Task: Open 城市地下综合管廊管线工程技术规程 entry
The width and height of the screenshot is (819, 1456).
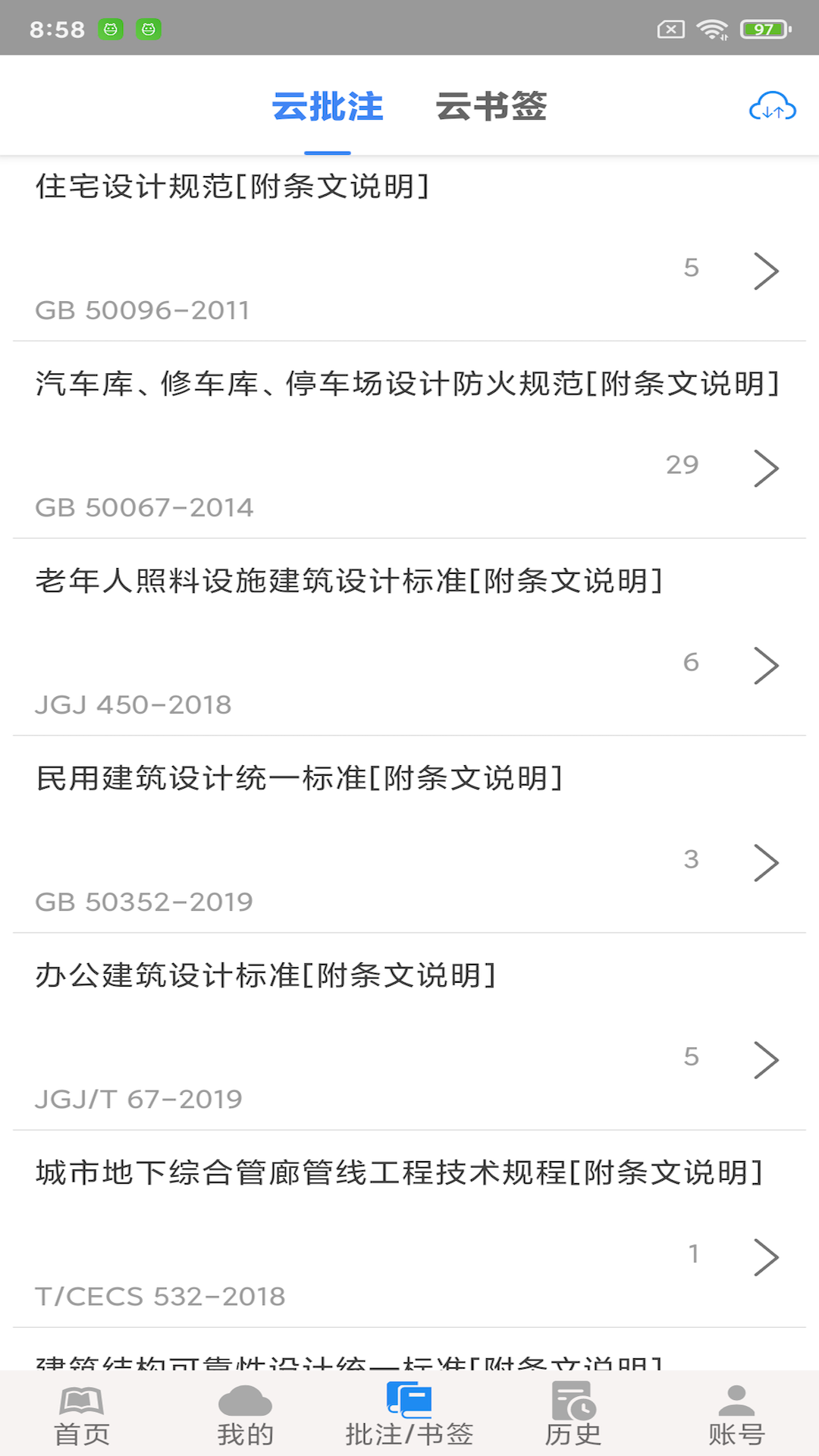Action: click(409, 1235)
